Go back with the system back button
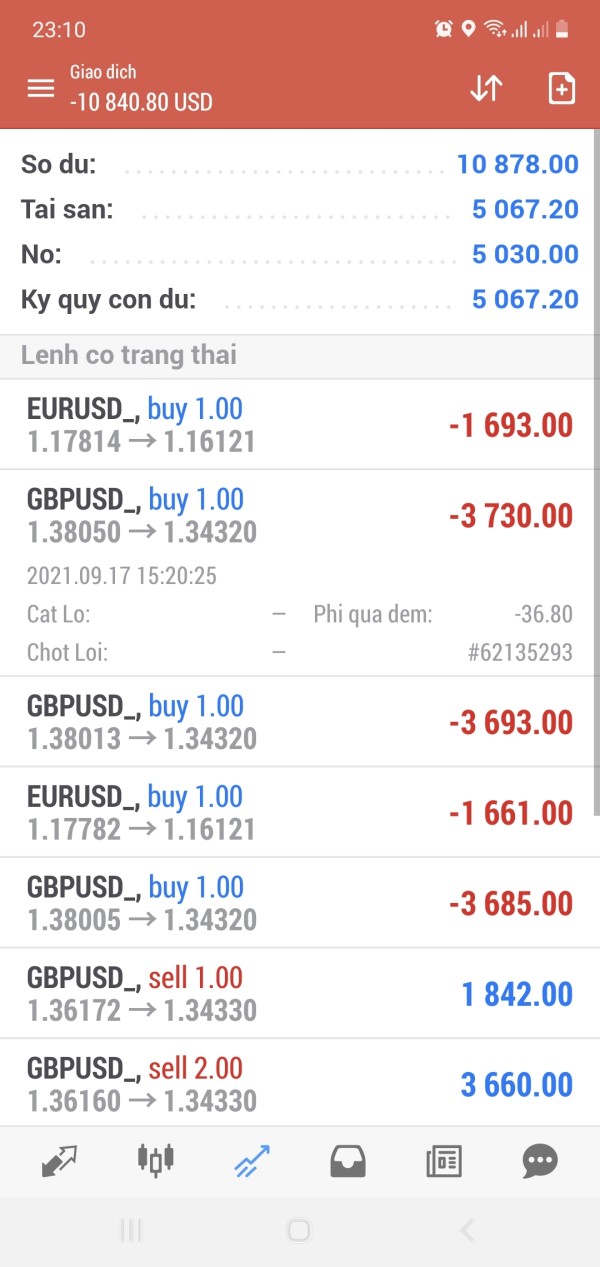Viewport: 600px width, 1267px height. tap(467, 1231)
